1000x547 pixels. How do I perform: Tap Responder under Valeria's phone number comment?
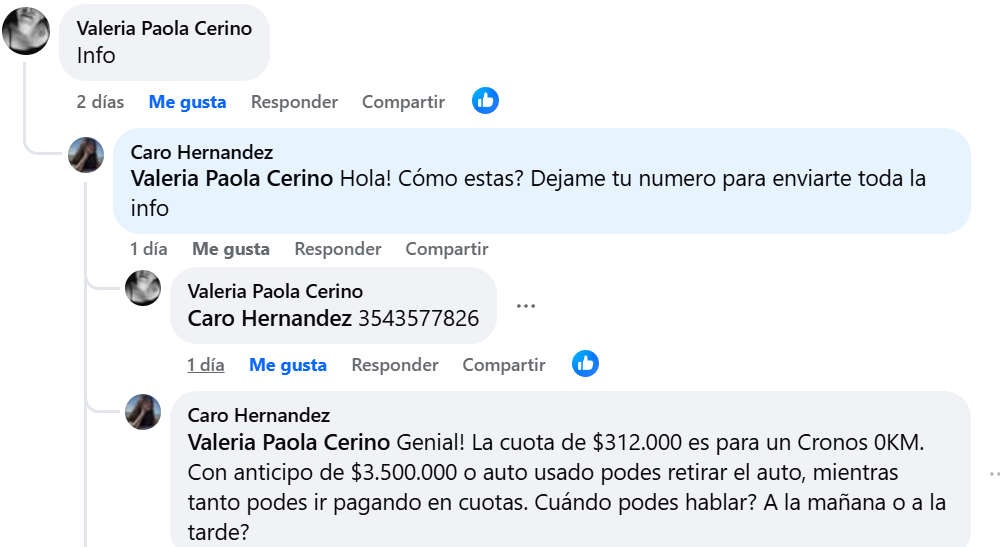click(x=394, y=365)
